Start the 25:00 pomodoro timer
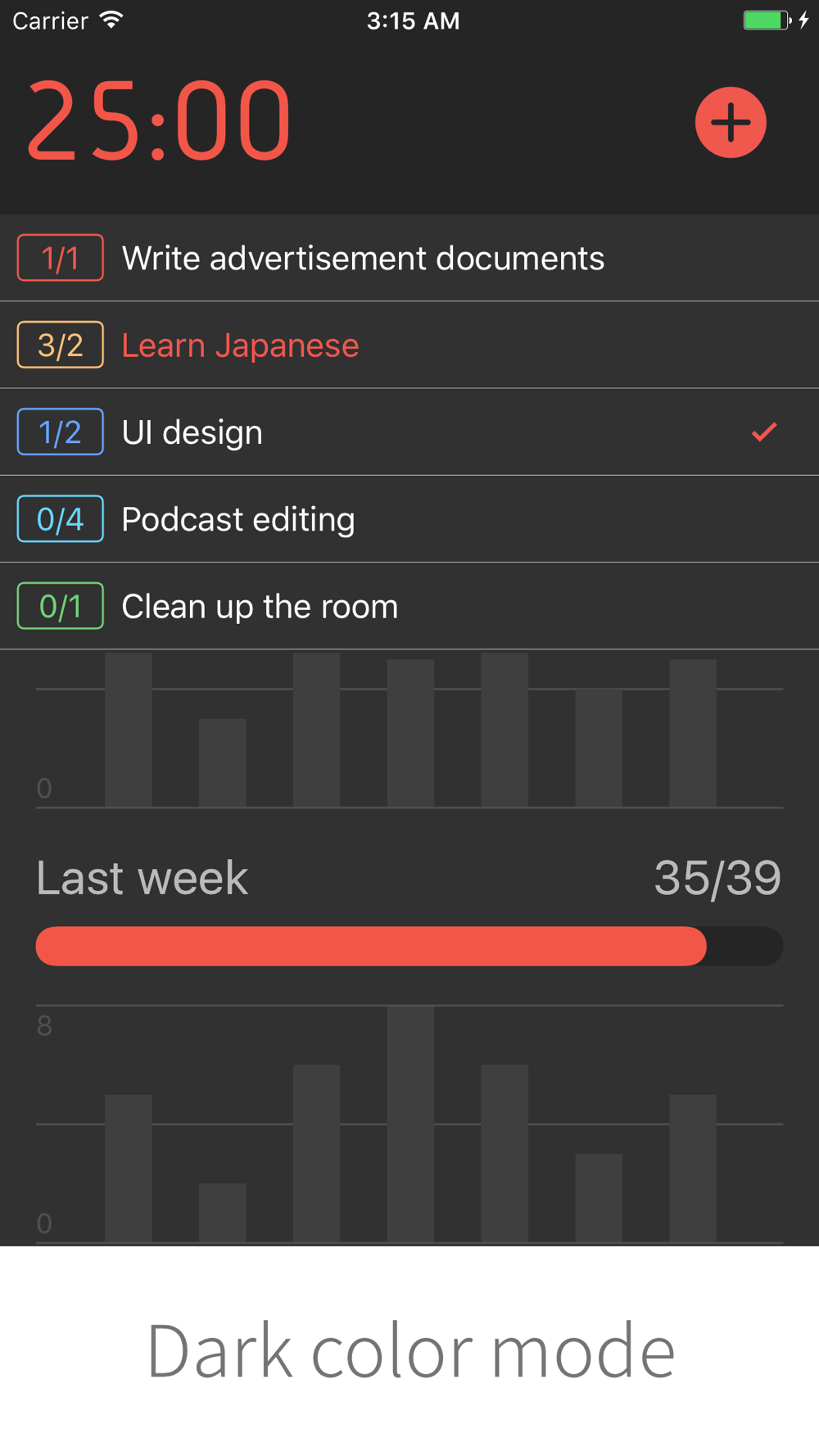The width and height of the screenshot is (819, 1456). tap(159, 120)
